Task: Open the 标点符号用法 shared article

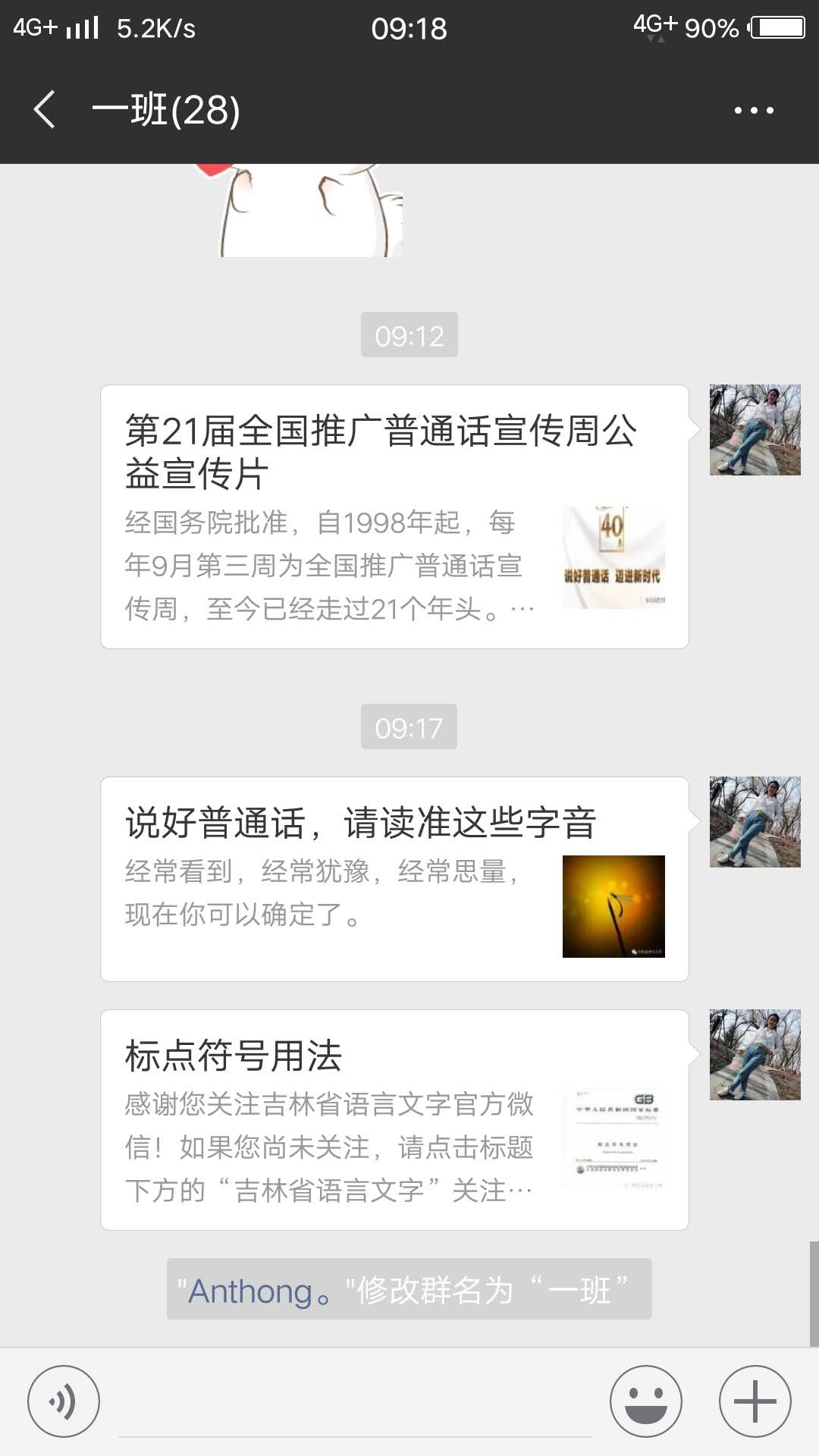Action: click(394, 1119)
